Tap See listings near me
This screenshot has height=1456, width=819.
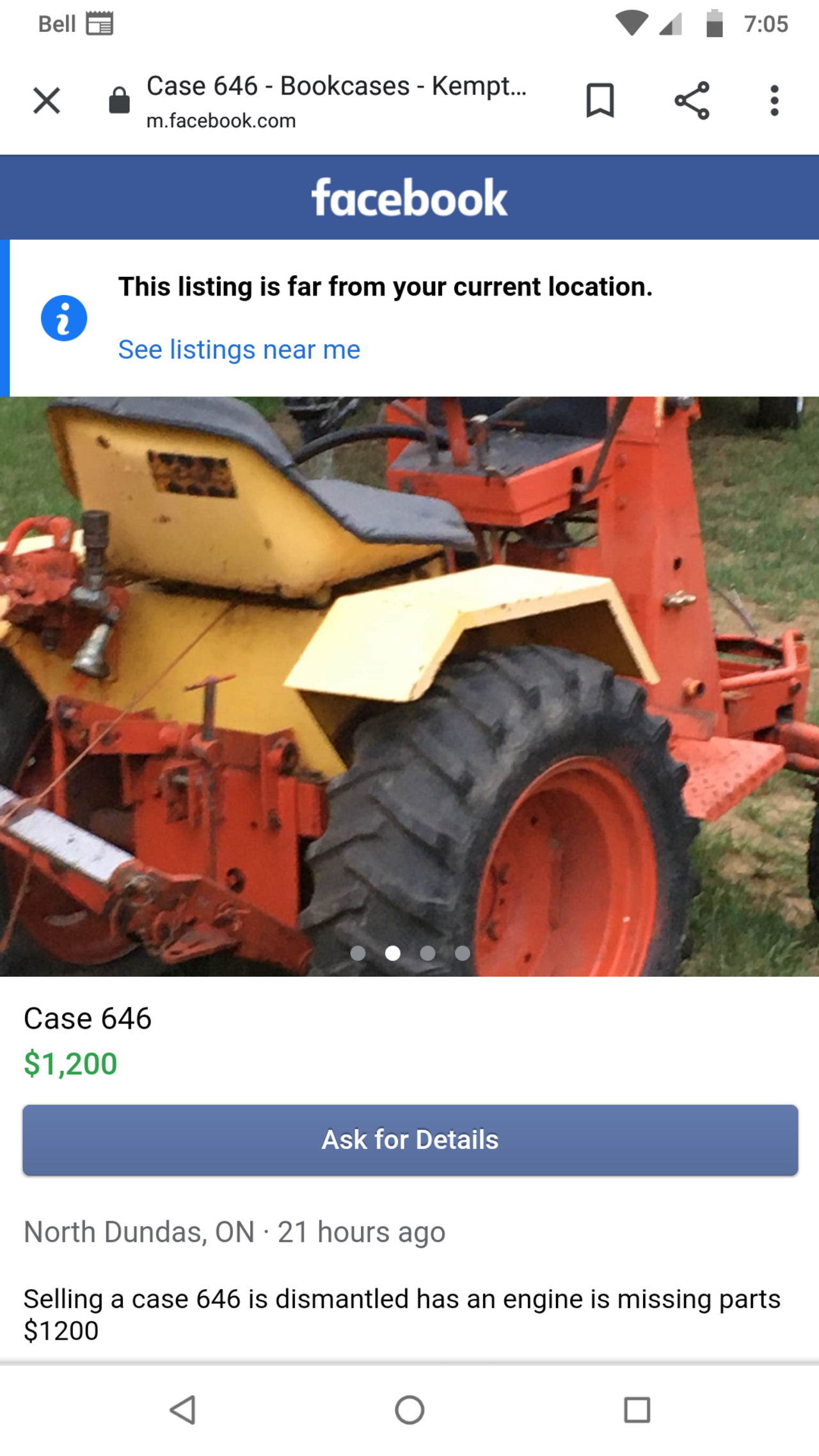coord(239,350)
